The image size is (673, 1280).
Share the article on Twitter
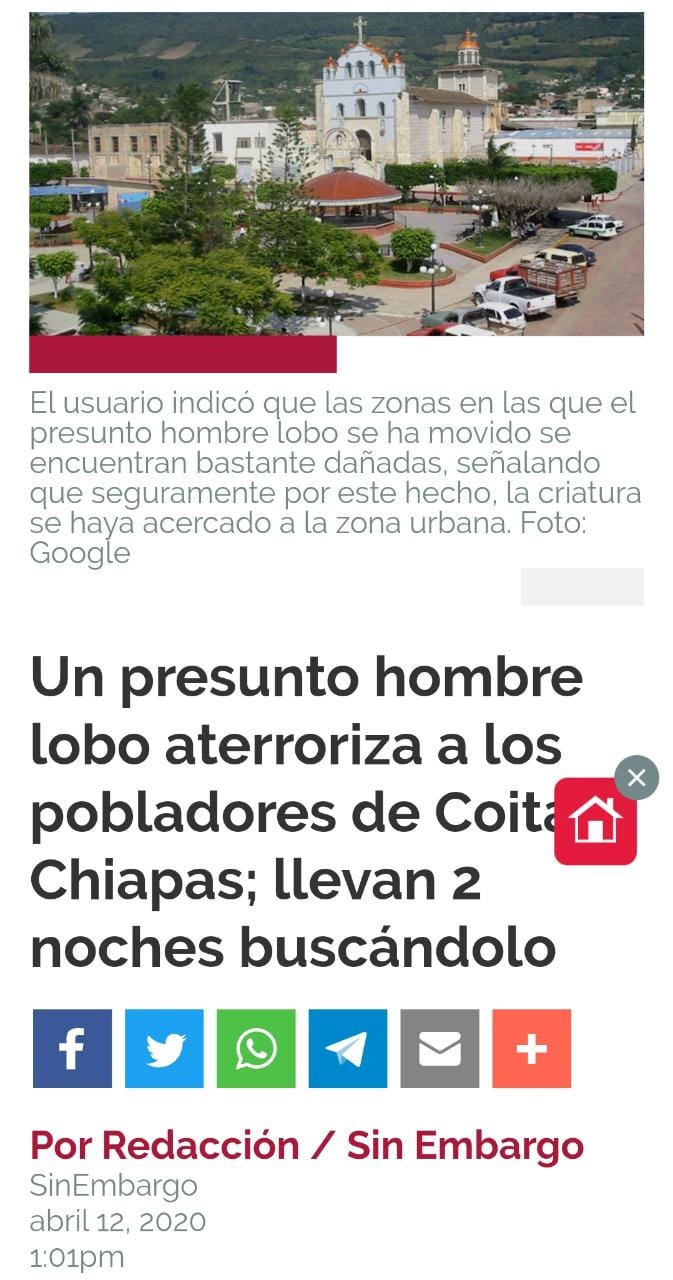(164, 1048)
